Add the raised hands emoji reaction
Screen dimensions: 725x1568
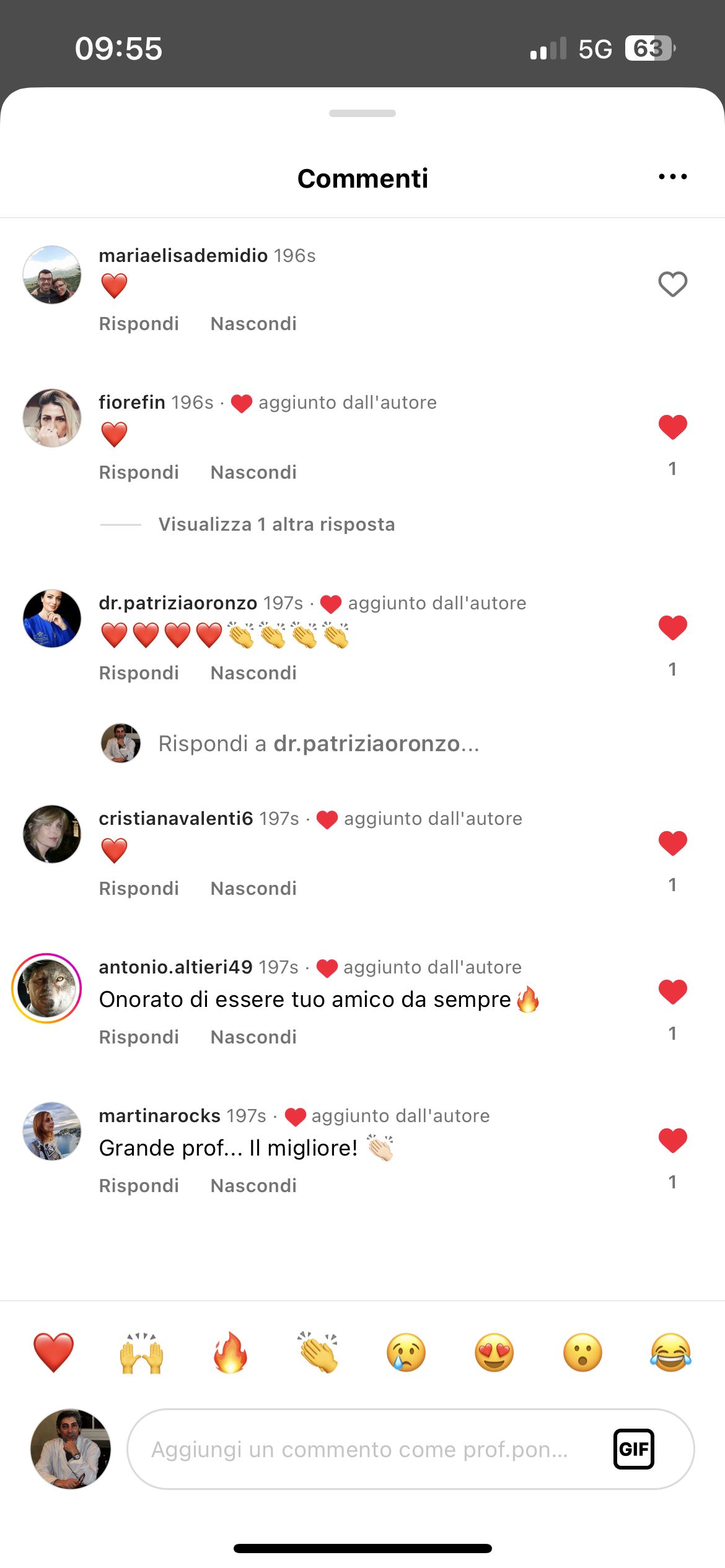point(141,1352)
